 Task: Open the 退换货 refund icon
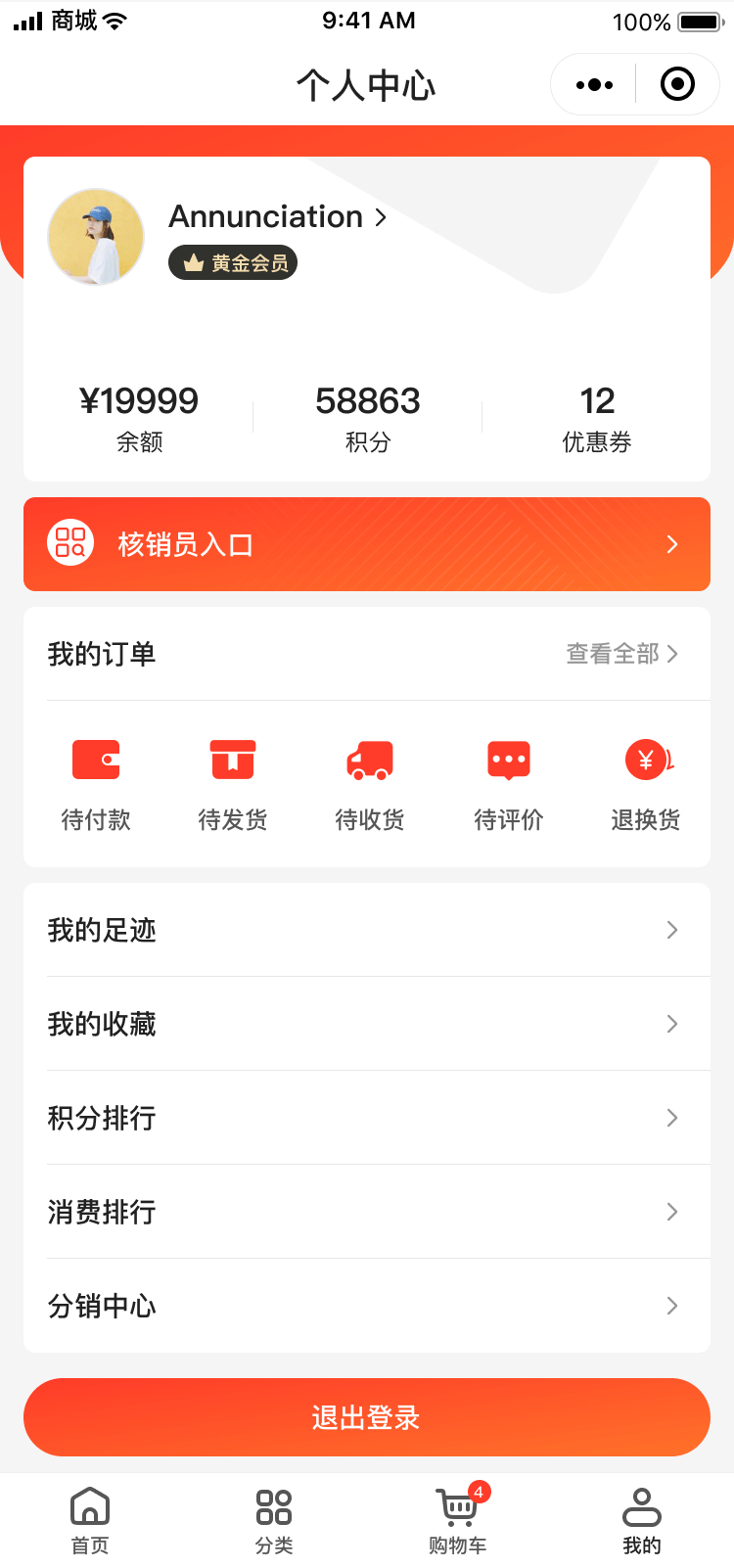[646, 760]
